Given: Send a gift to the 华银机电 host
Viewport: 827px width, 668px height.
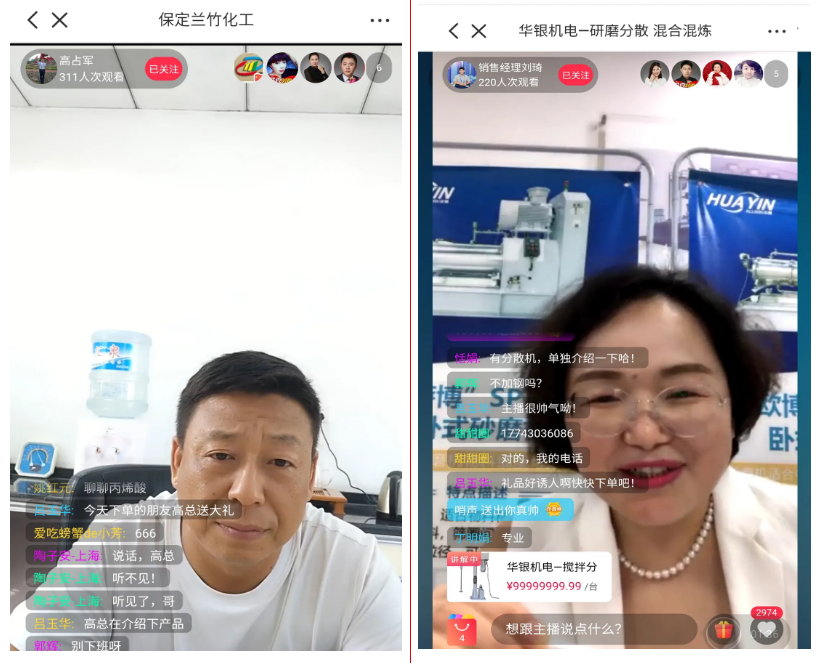Looking at the screenshot, I should click(722, 632).
